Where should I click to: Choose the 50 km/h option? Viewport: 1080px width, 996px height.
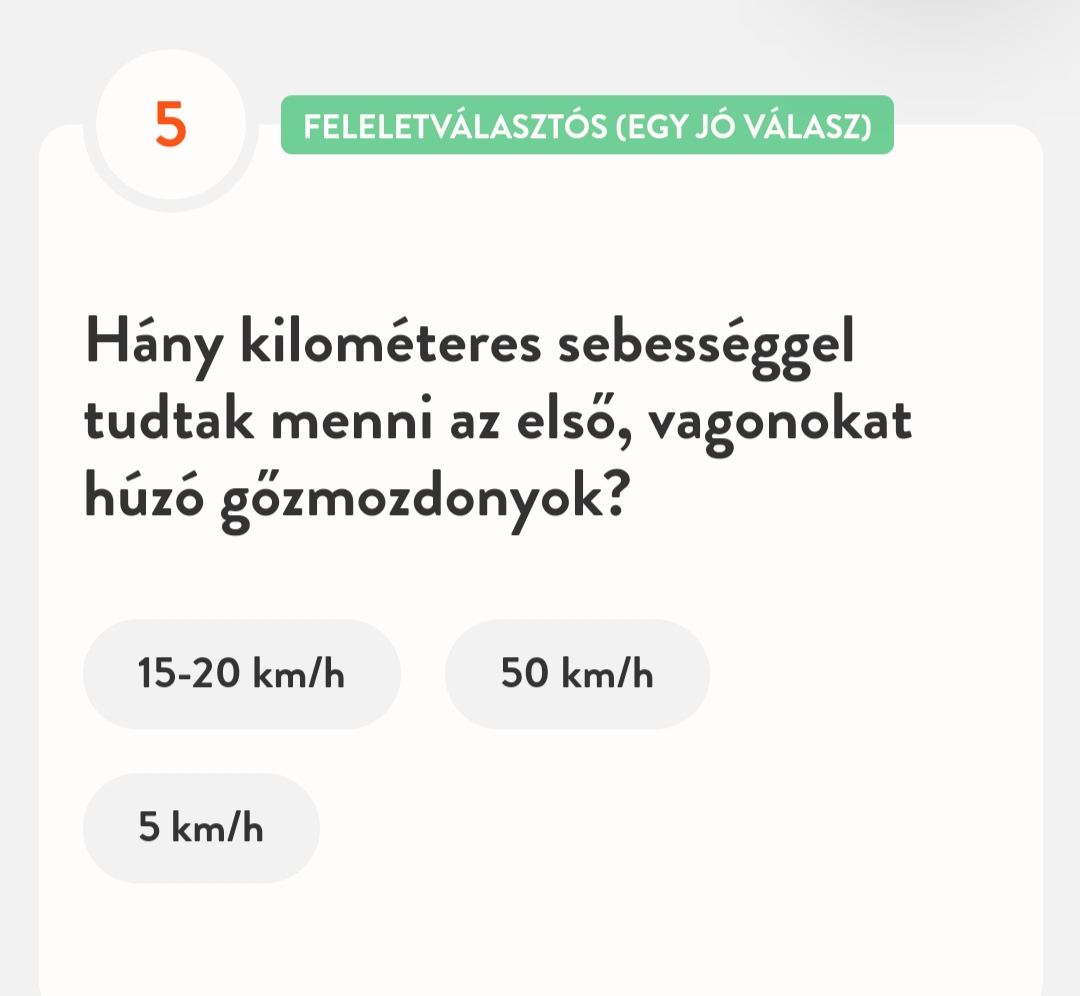coord(577,675)
